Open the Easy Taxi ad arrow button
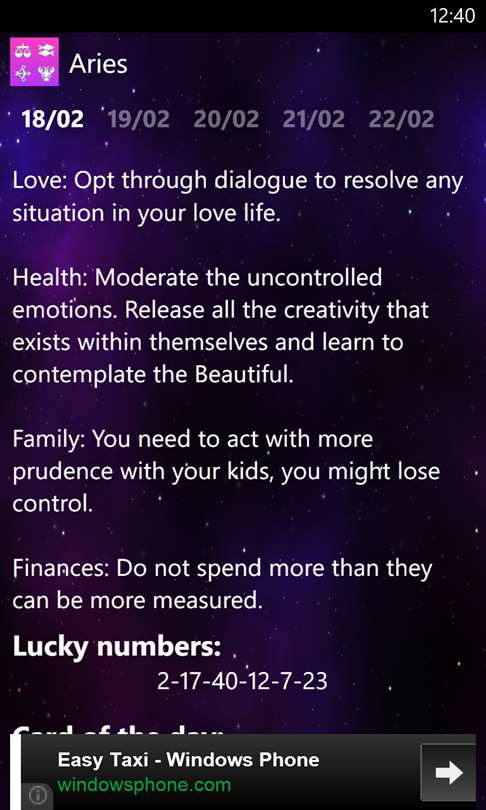This screenshot has width=486, height=810. (448, 773)
